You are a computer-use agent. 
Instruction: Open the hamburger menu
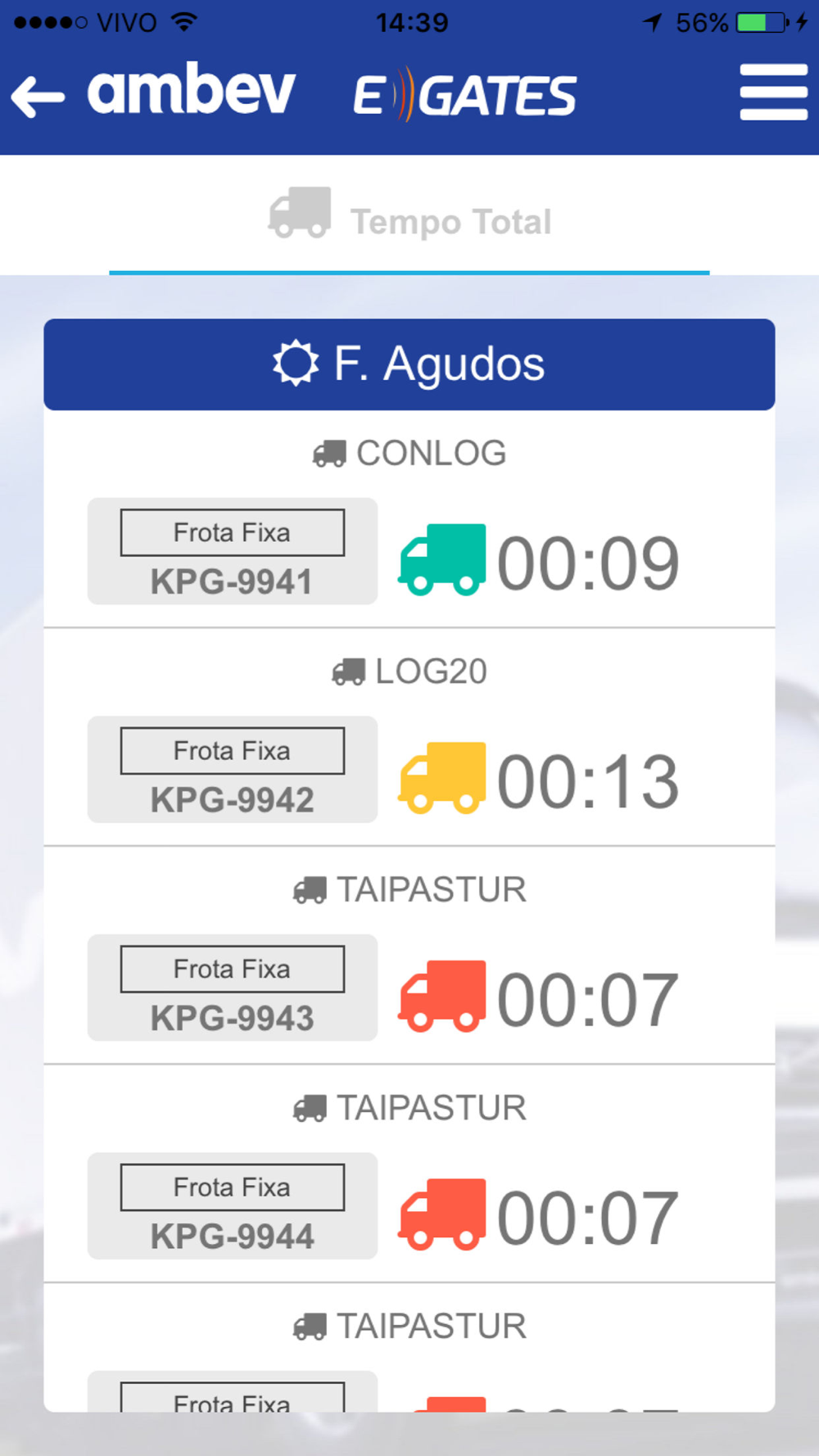pos(773,93)
